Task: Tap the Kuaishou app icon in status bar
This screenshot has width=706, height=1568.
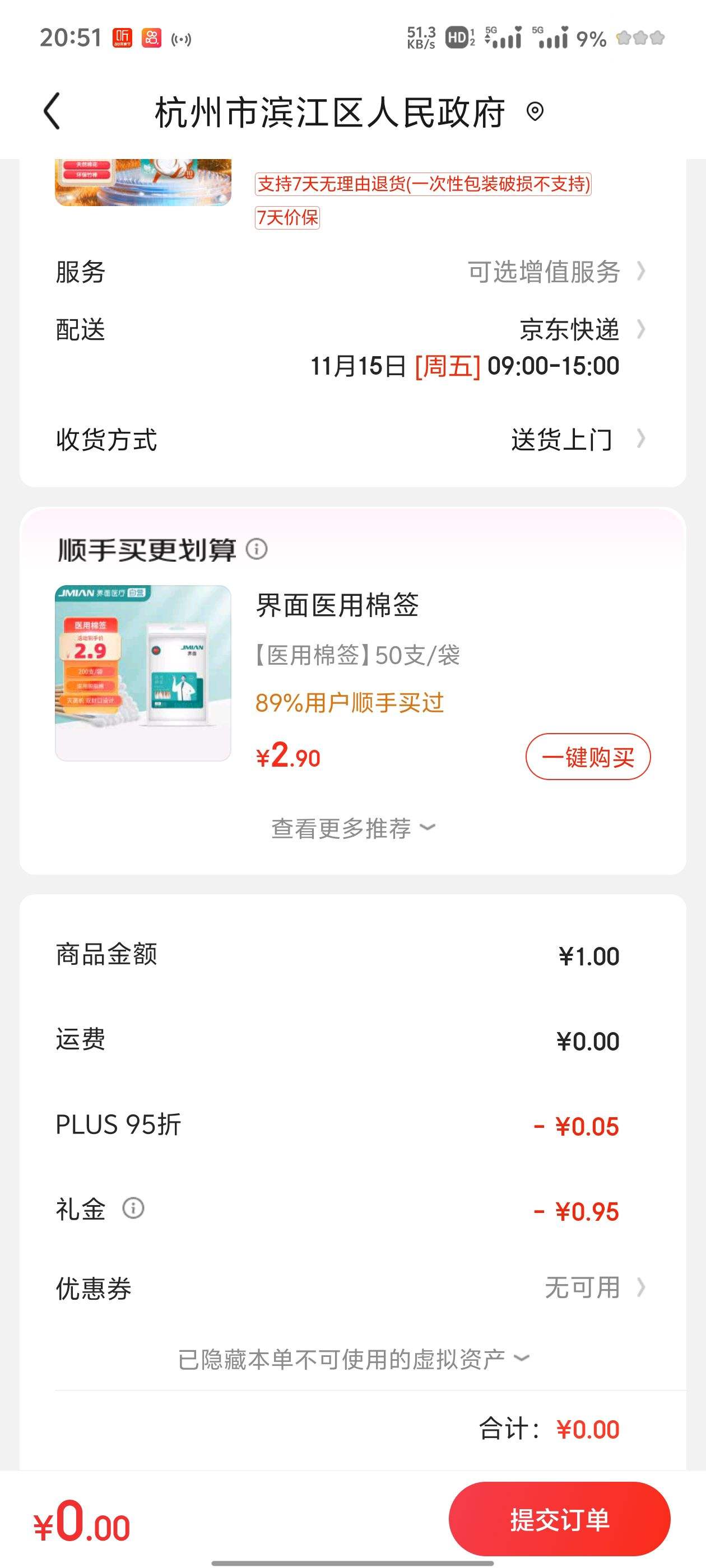Action: click(151, 38)
